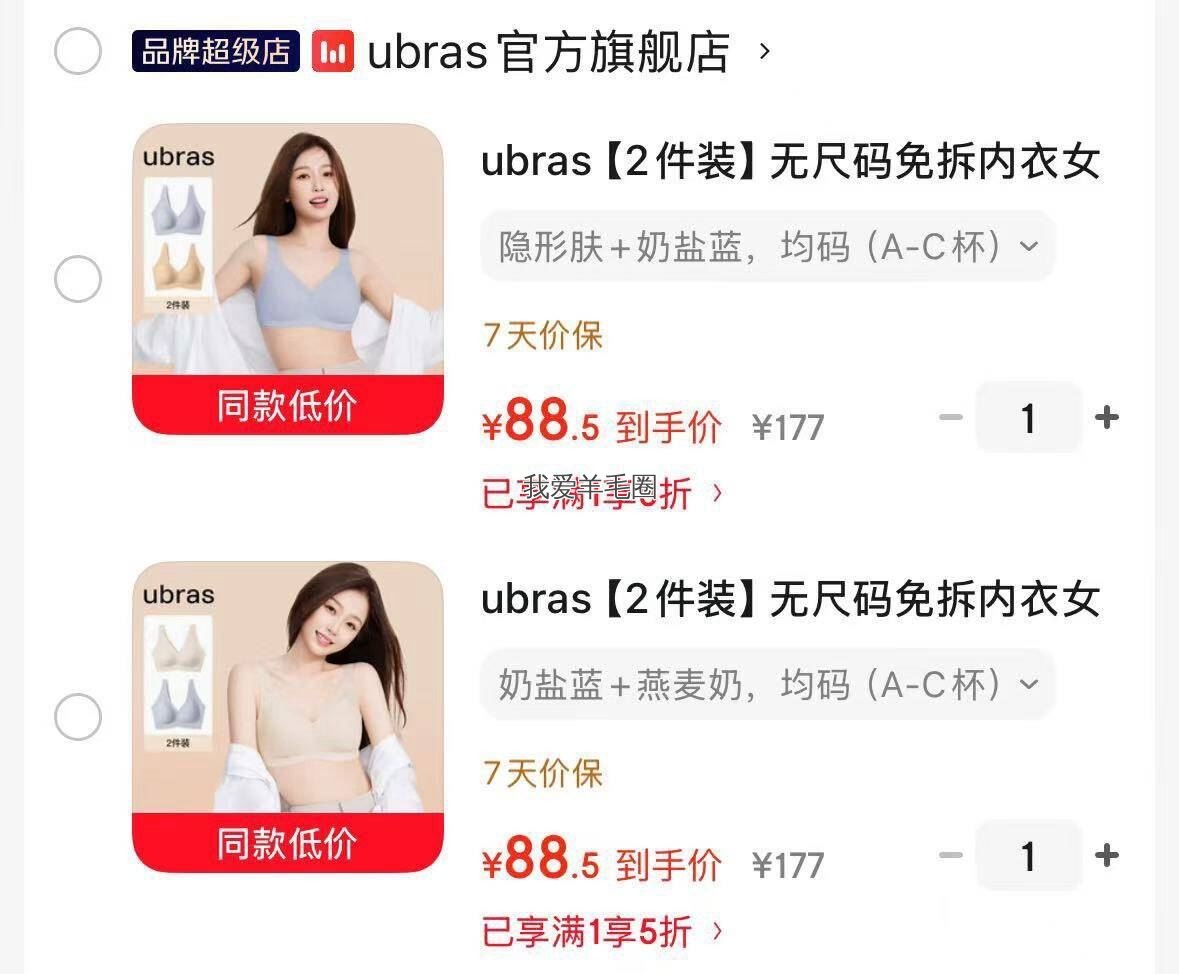Image resolution: width=1179 pixels, height=974 pixels.
Task: Expand the 奶盐蓝+燕麦奶 variant dropdown
Action: (768, 684)
